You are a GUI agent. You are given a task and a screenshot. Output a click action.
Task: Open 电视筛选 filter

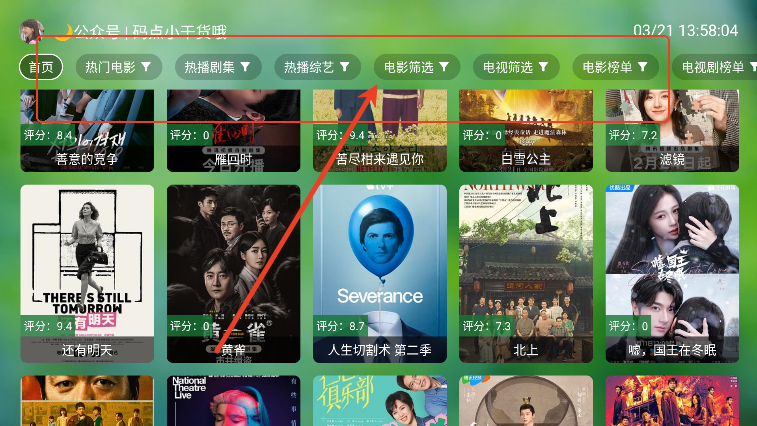(516, 67)
